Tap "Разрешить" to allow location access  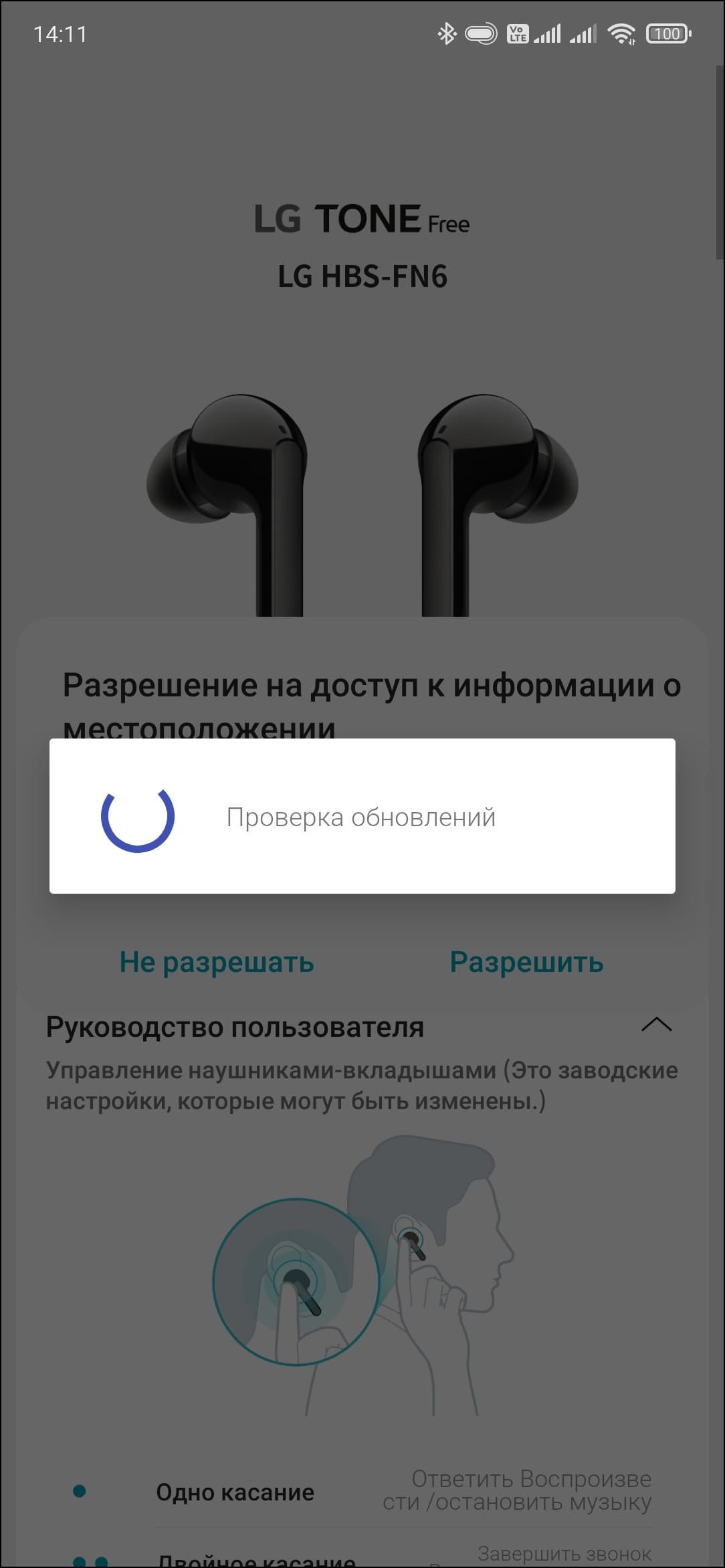[x=526, y=962]
